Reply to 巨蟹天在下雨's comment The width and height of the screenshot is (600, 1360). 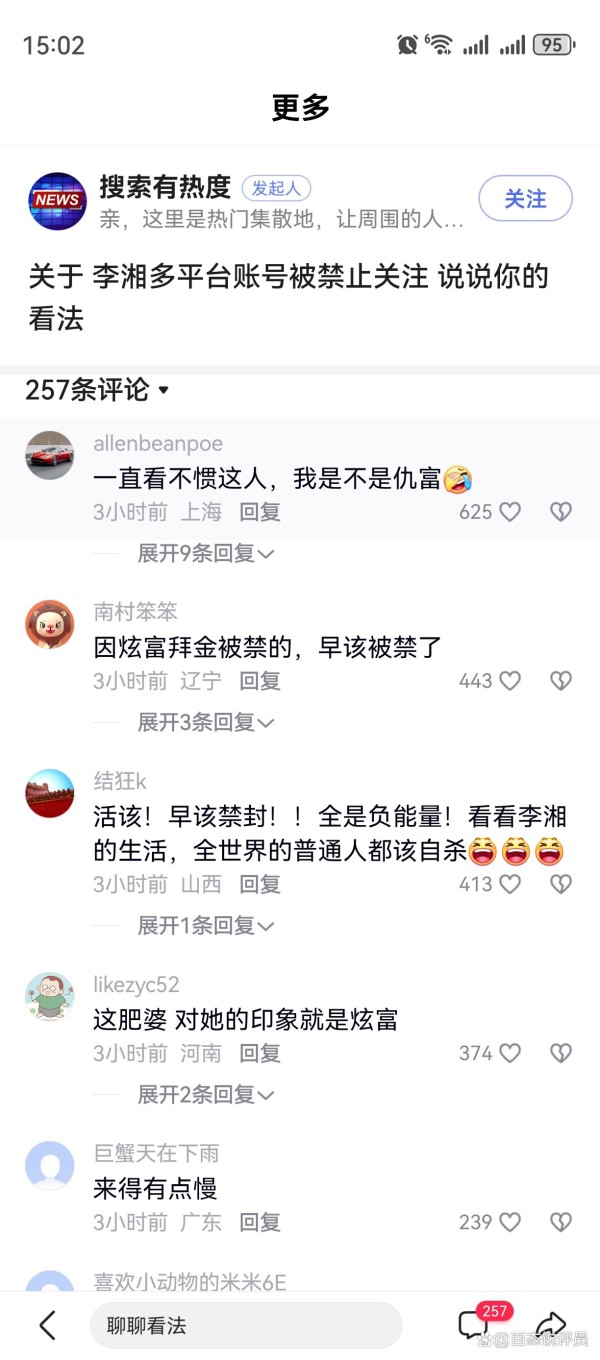tap(260, 1222)
